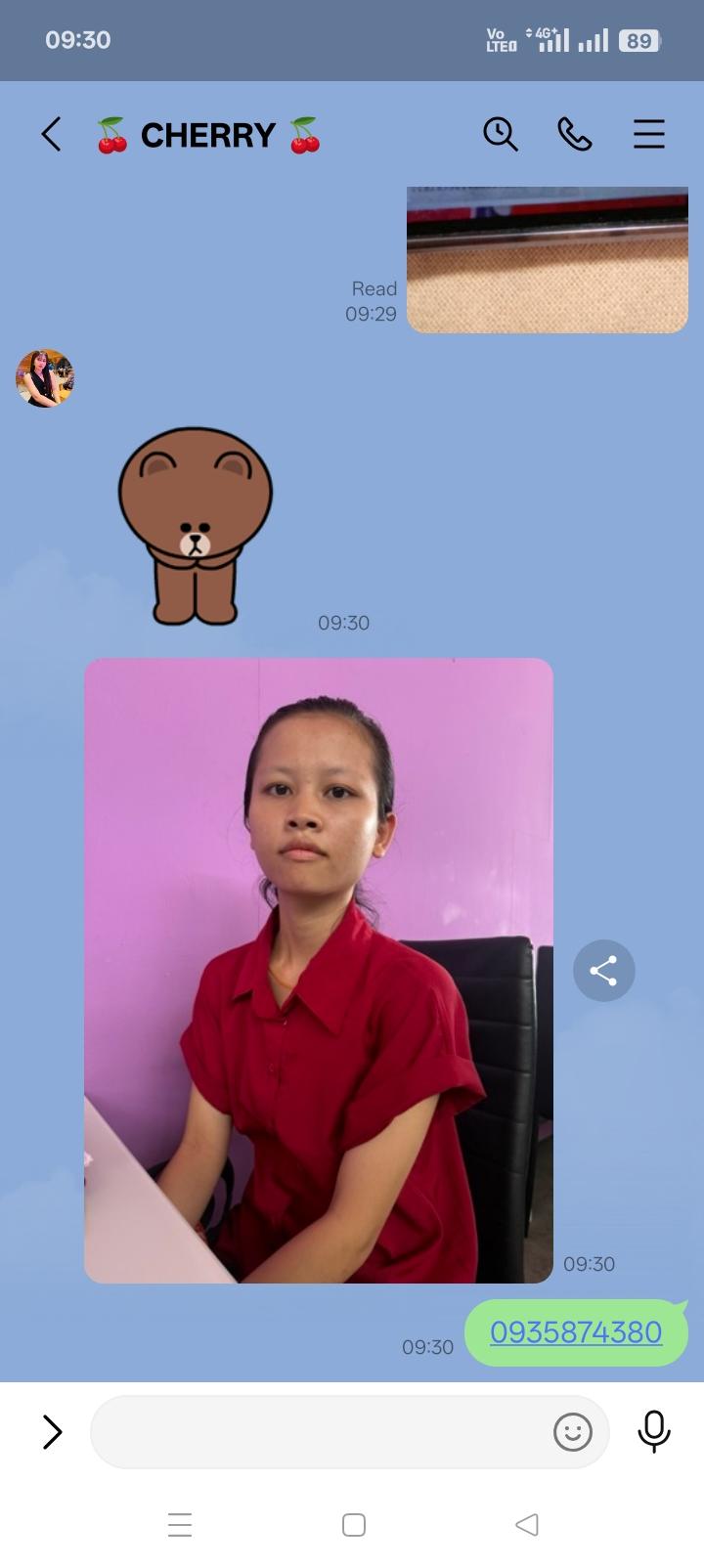Viewport: 704px width, 1568px height.
Task: Share the received photo
Action: (x=603, y=970)
